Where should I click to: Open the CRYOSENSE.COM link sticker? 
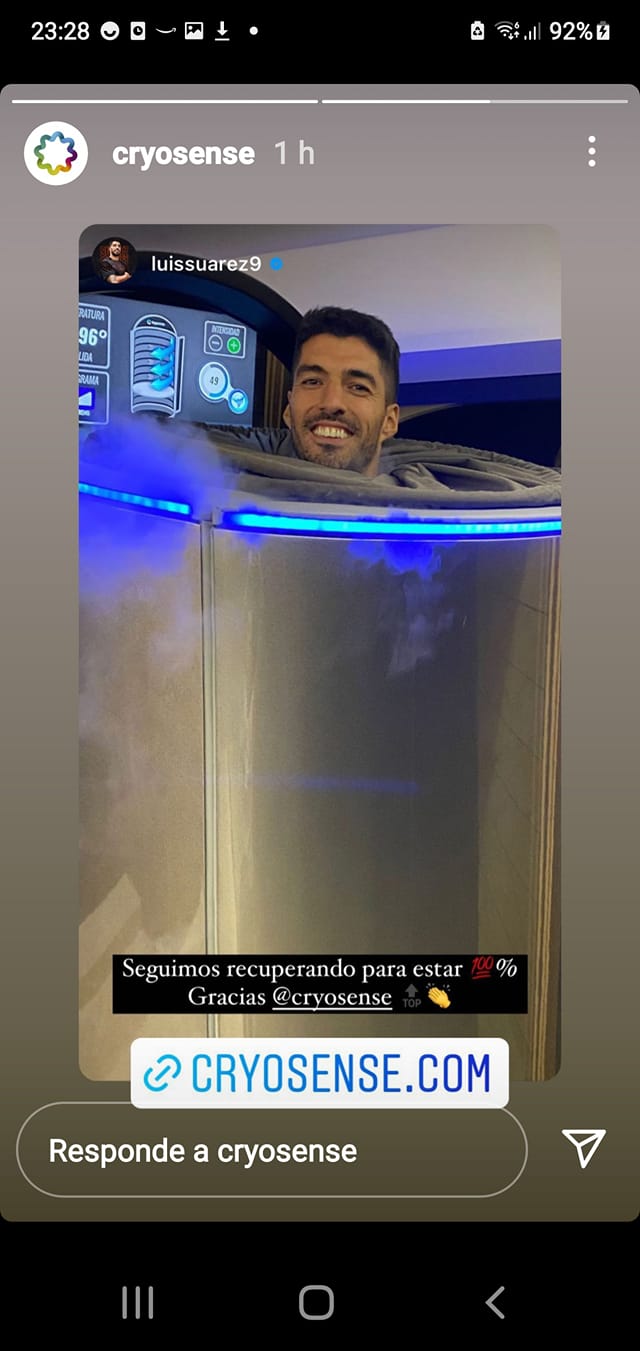[319, 1073]
